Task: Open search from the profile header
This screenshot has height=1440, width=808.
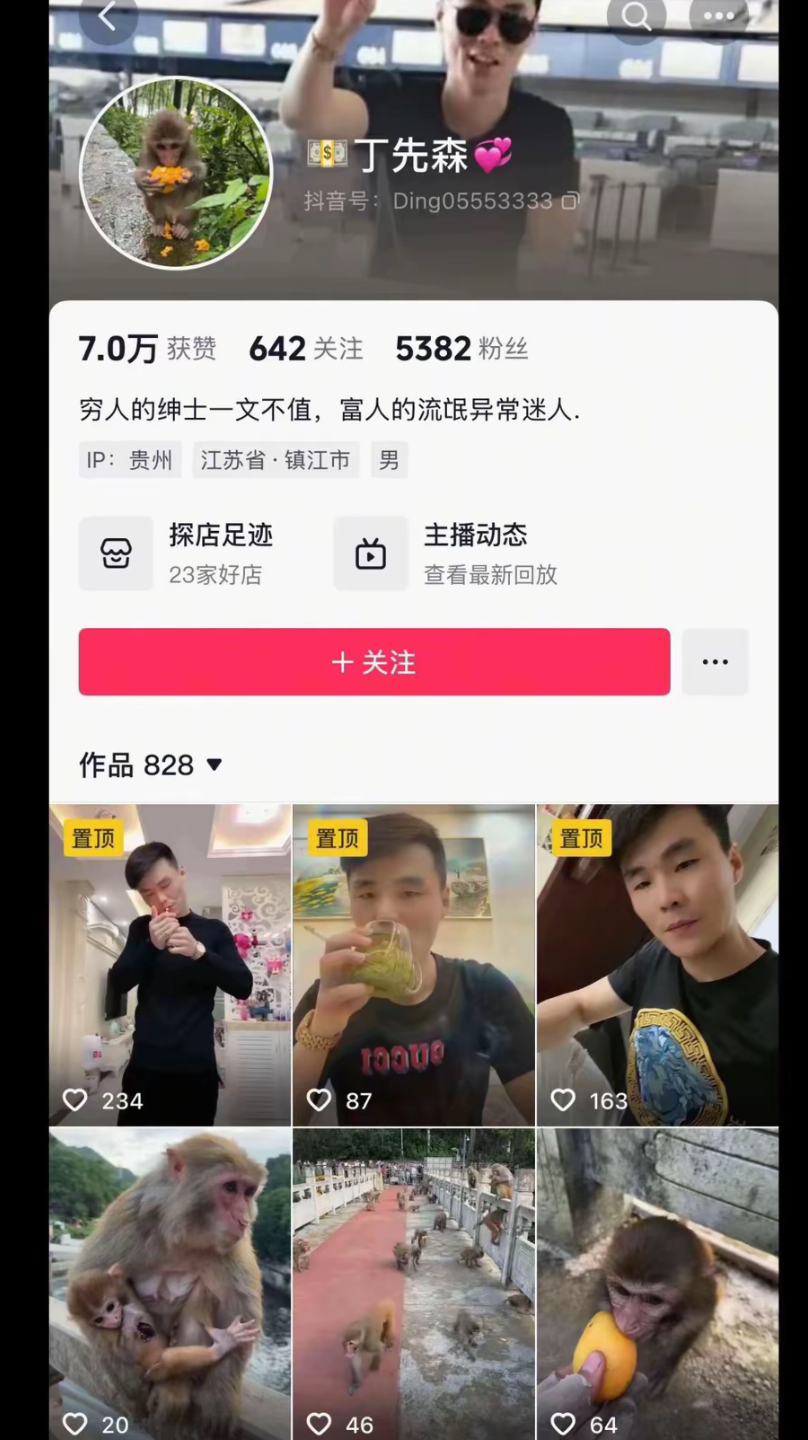Action: point(636,16)
